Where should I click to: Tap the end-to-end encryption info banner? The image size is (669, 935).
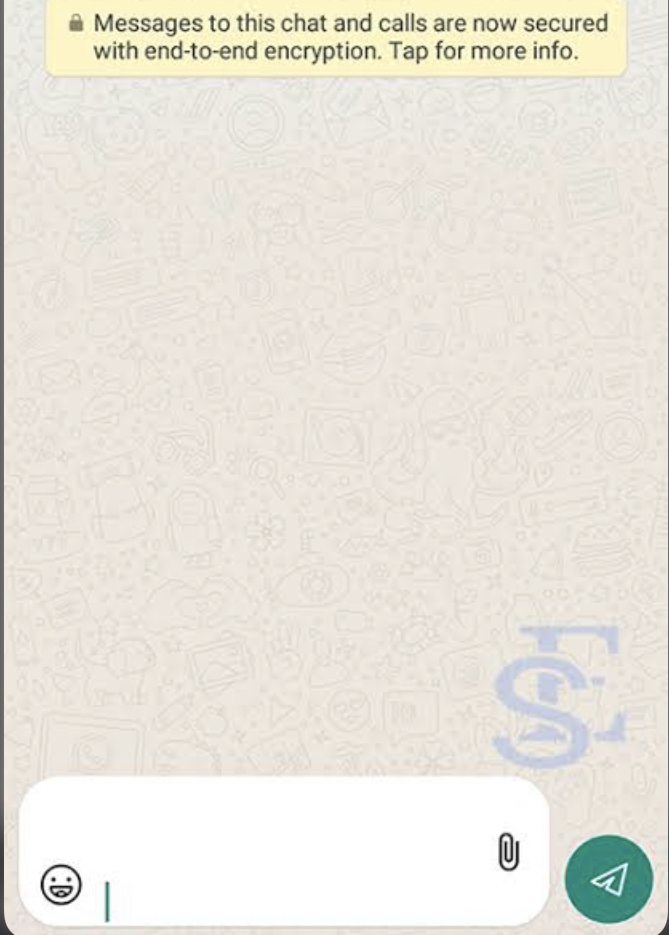point(336,37)
